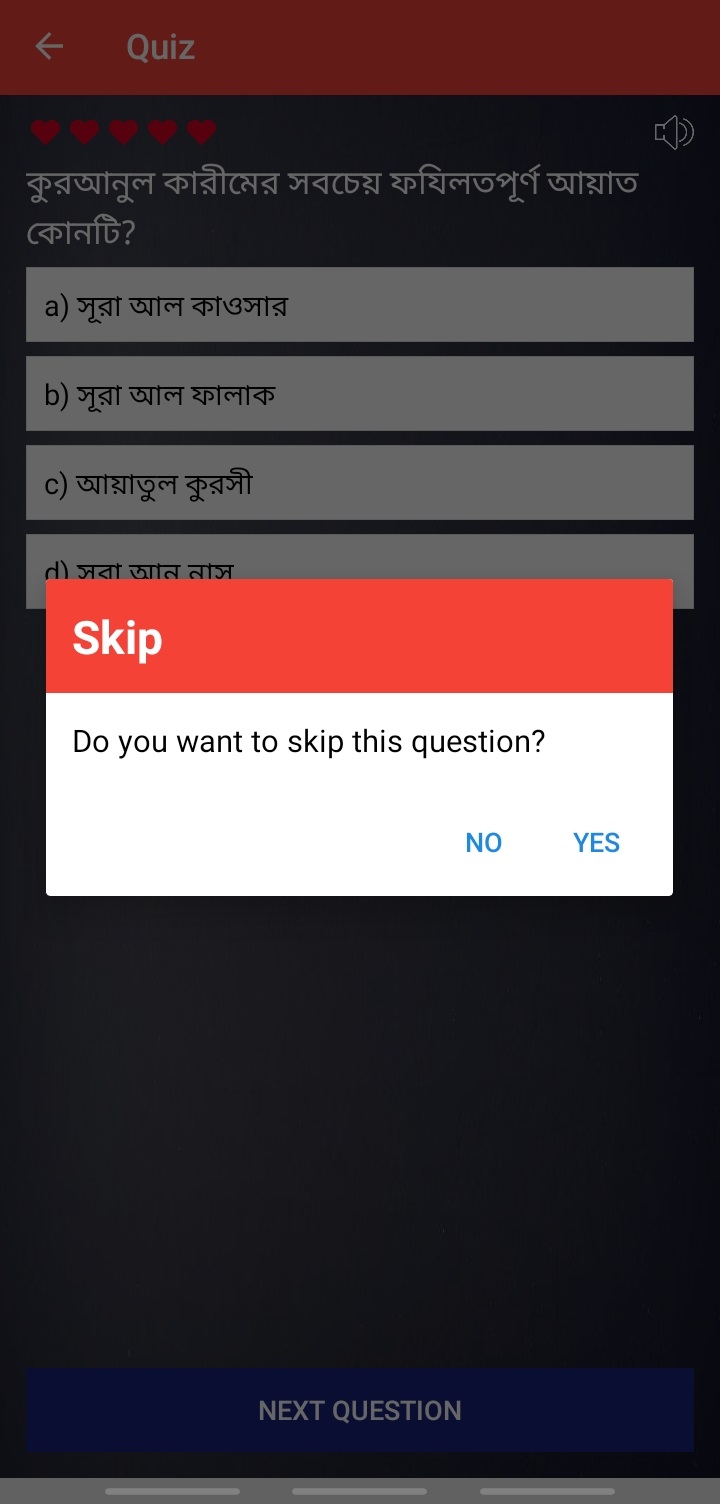
Task: Confirm skipping with YES
Action: click(x=596, y=843)
